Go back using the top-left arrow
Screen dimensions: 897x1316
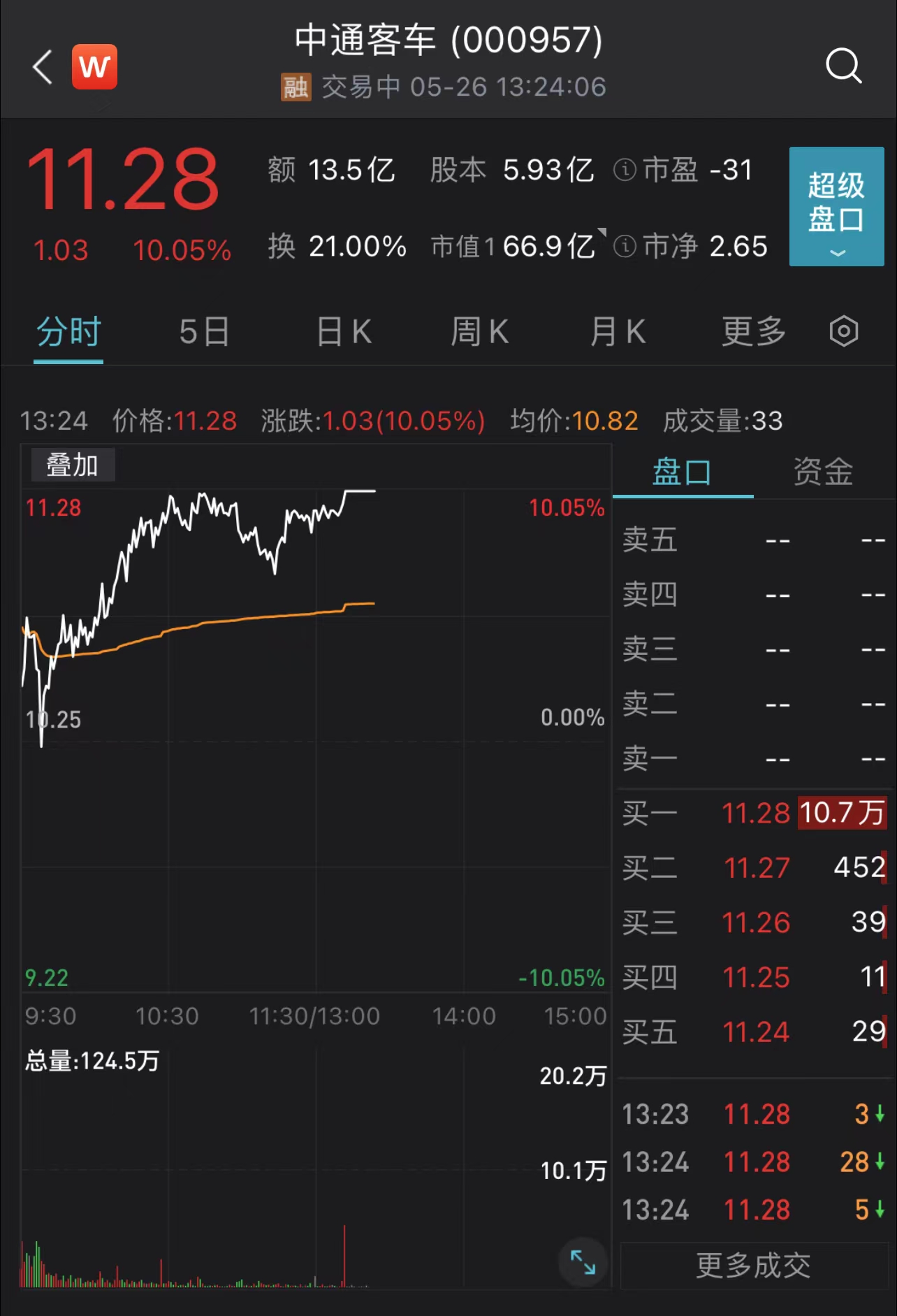[x=43, y=67]
